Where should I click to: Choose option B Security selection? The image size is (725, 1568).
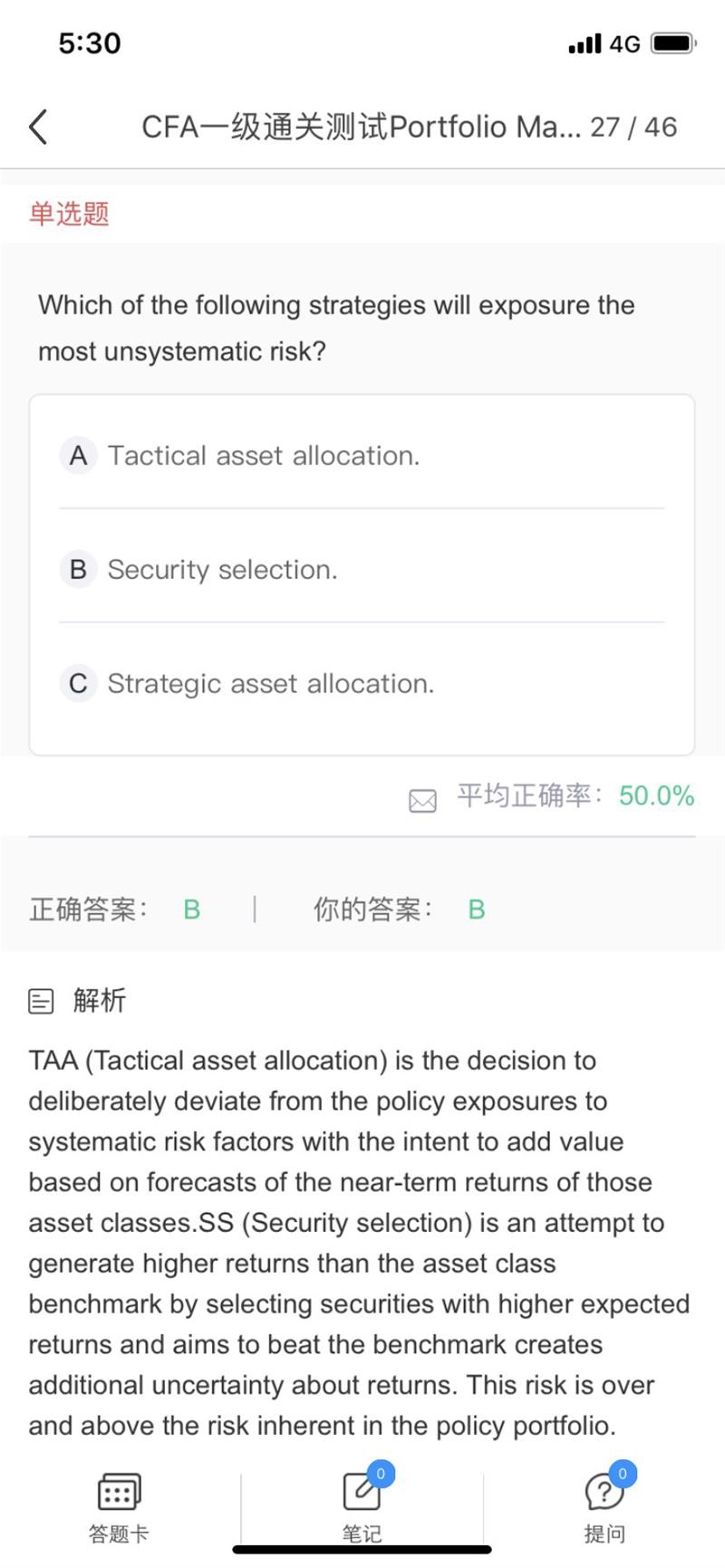pos(362,569)
